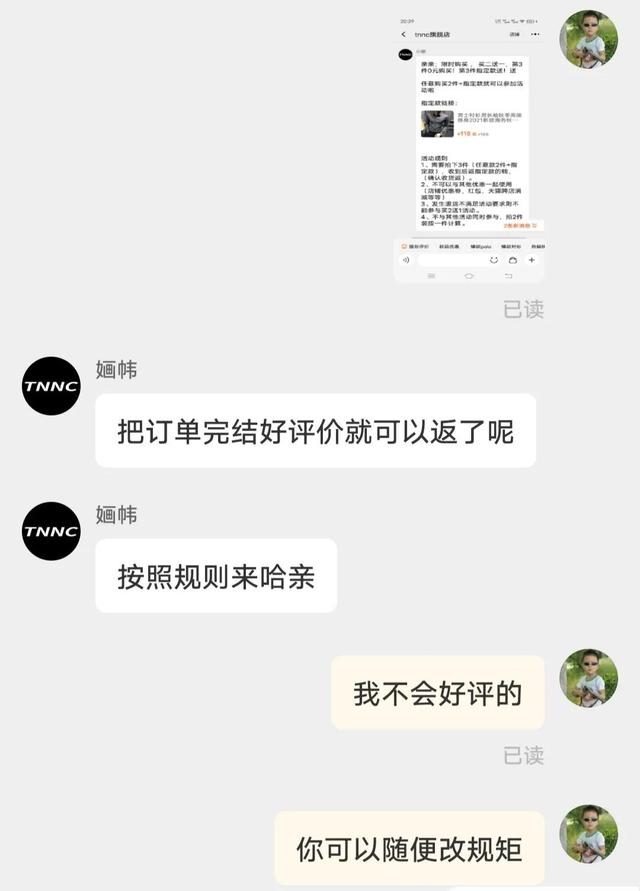
Task: Tap the user avatar beside 你可以随便改规矩
Action: click(x=588, y=833)
